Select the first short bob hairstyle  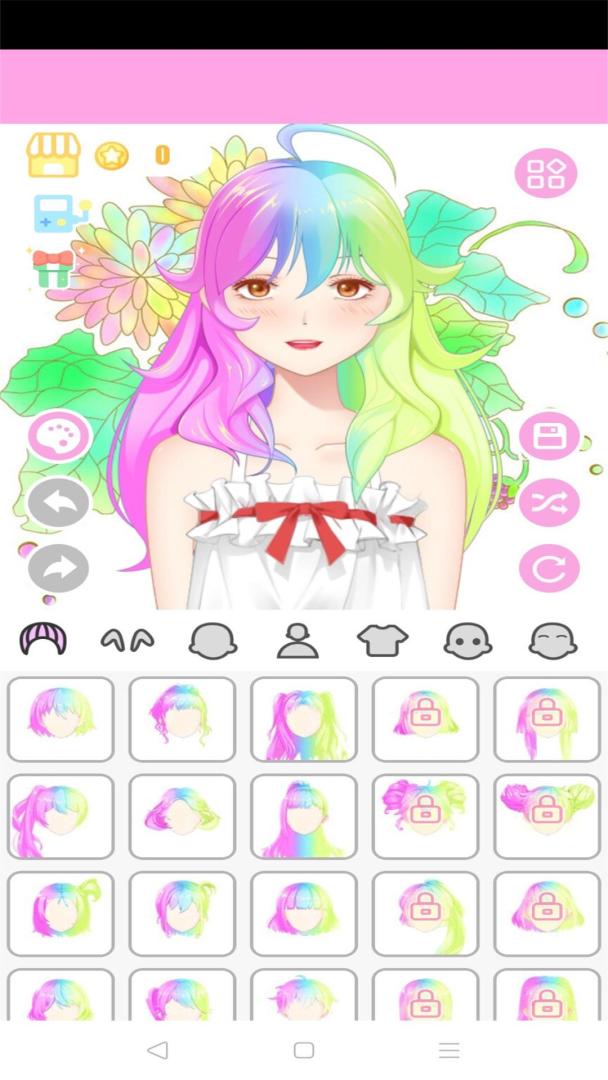pos(60,719)
